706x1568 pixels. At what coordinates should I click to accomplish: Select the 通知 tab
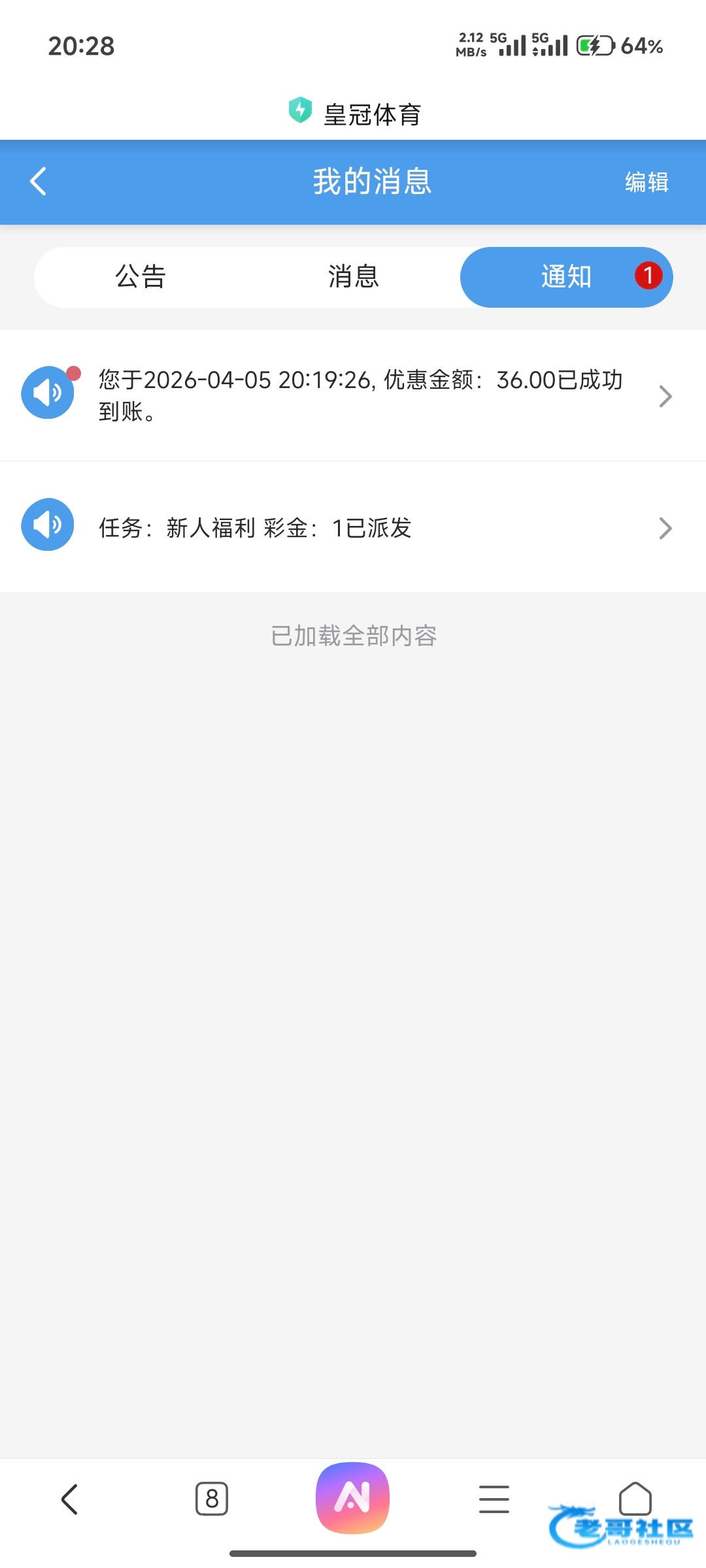566,277
